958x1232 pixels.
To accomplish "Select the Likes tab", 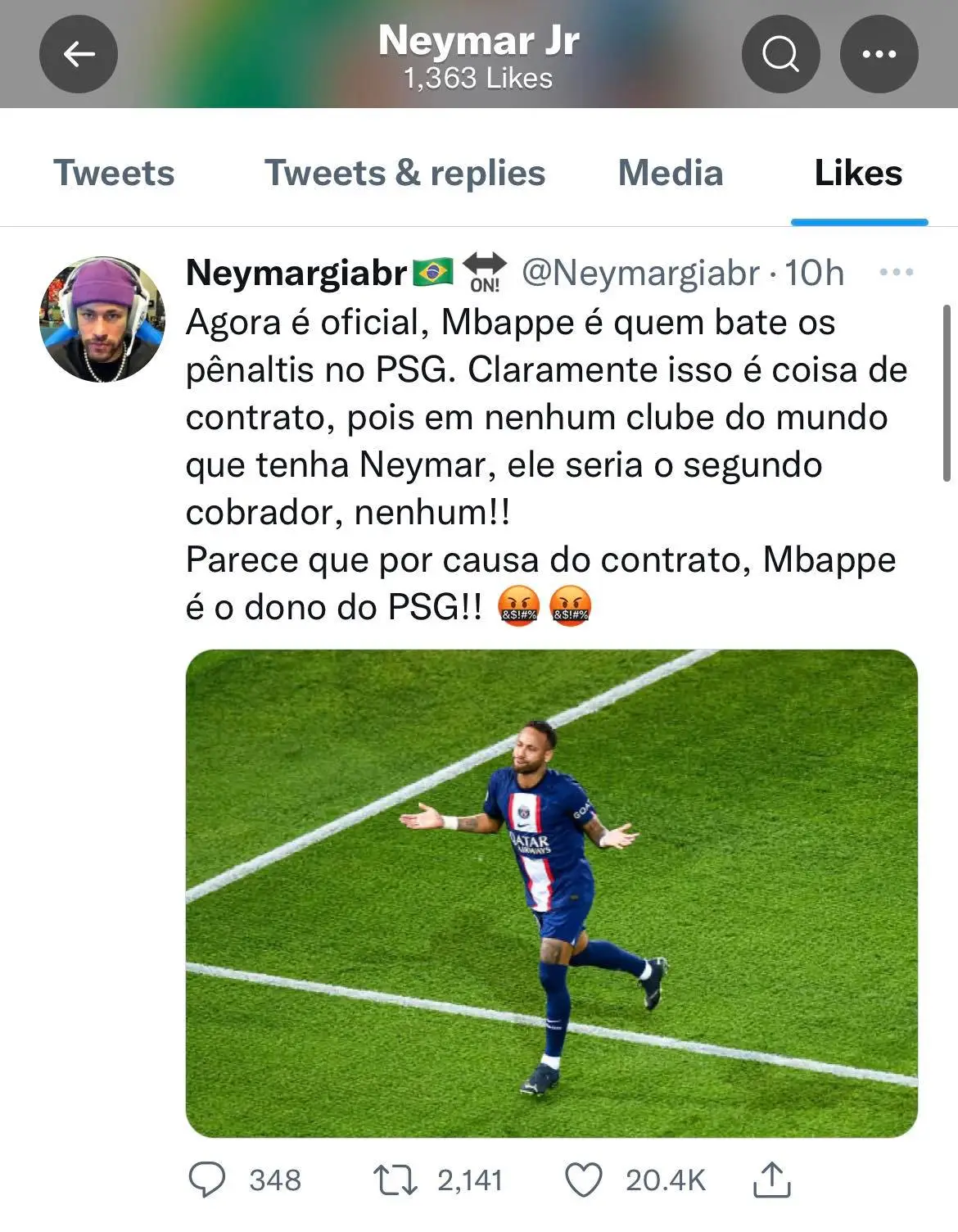I will (859, 173).
